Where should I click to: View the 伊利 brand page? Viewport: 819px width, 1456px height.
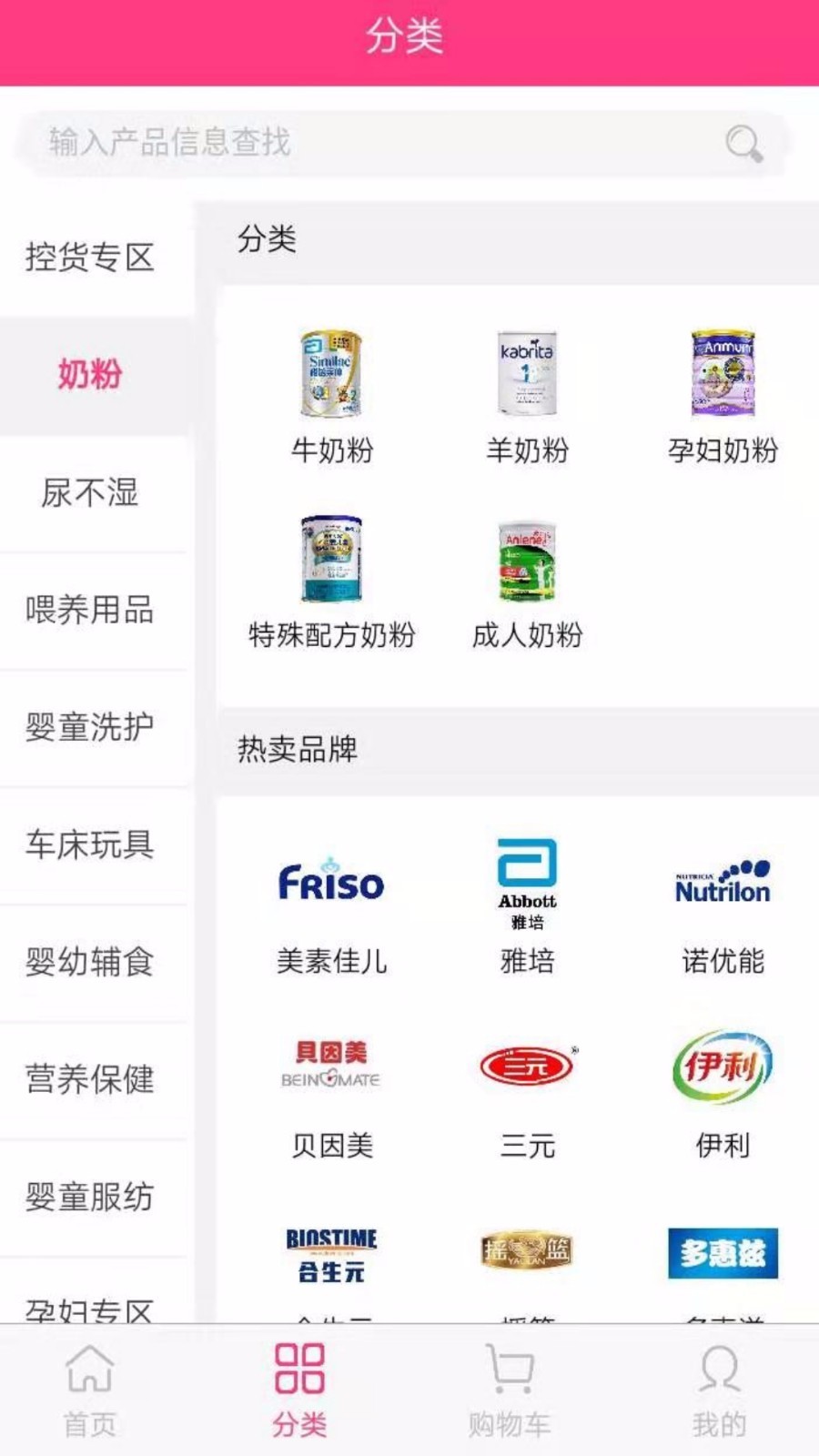pyautogui.click(x=723, y=1092)
